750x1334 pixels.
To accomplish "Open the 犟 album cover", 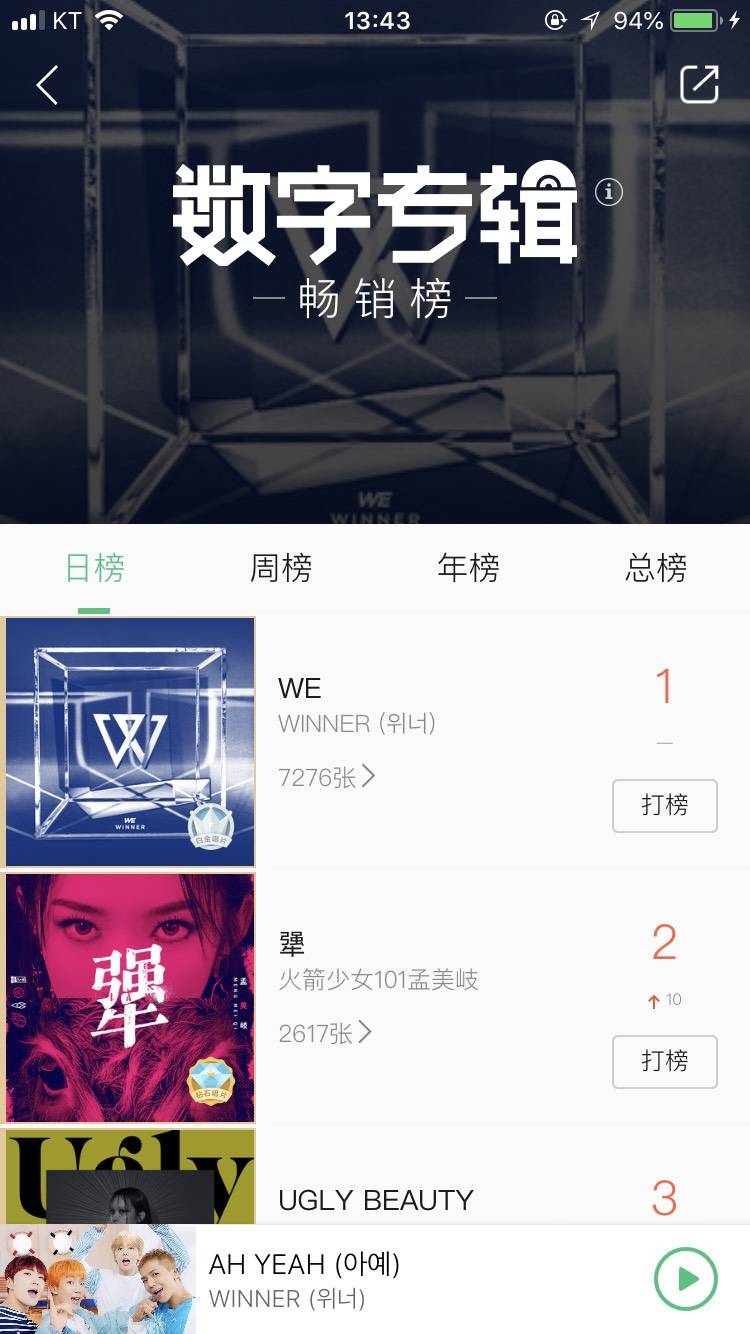I will [130, 997].
